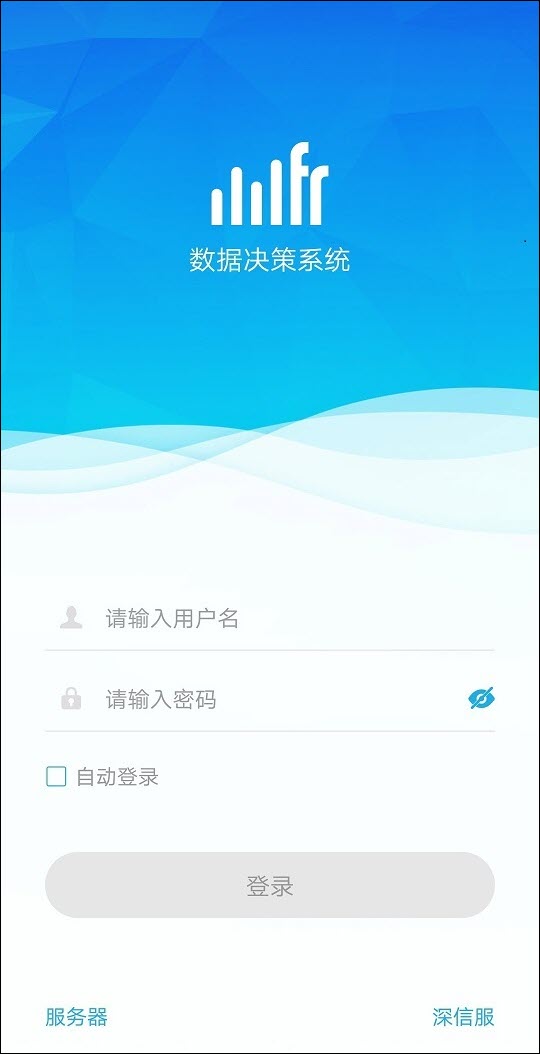Toggle password visibility eye icon

coord(481,699)
